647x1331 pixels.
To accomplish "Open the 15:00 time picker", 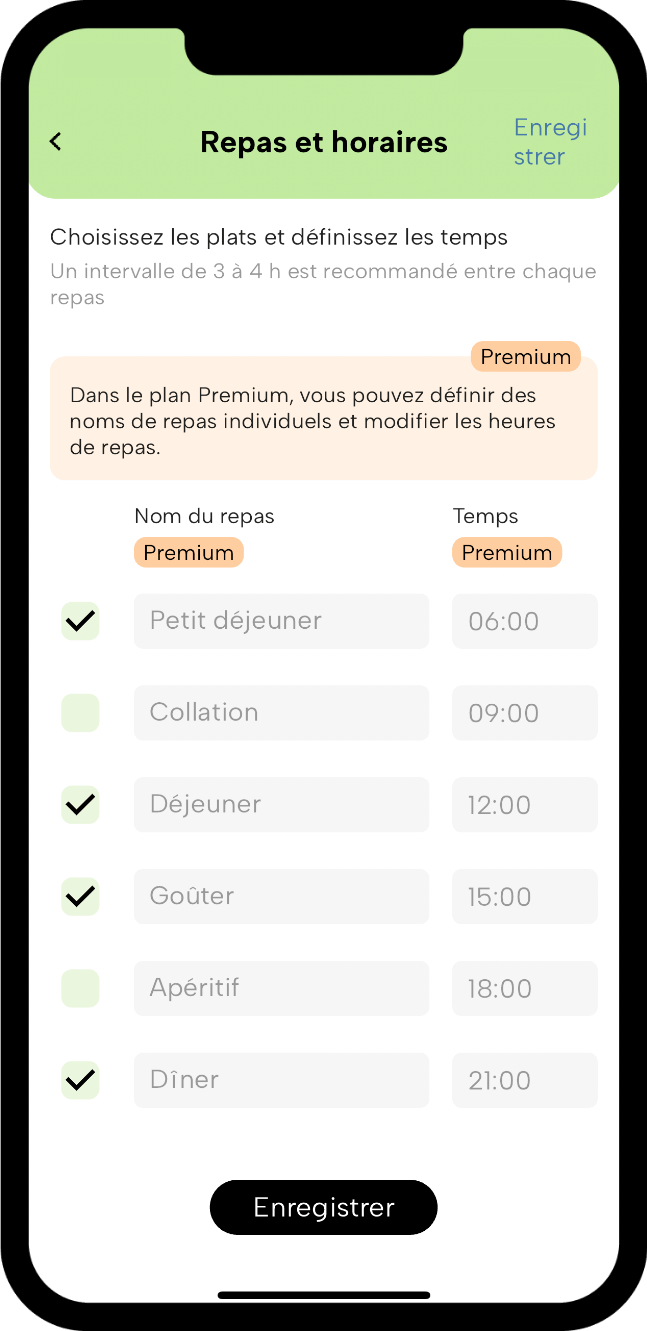I will (x=525, y=896).
